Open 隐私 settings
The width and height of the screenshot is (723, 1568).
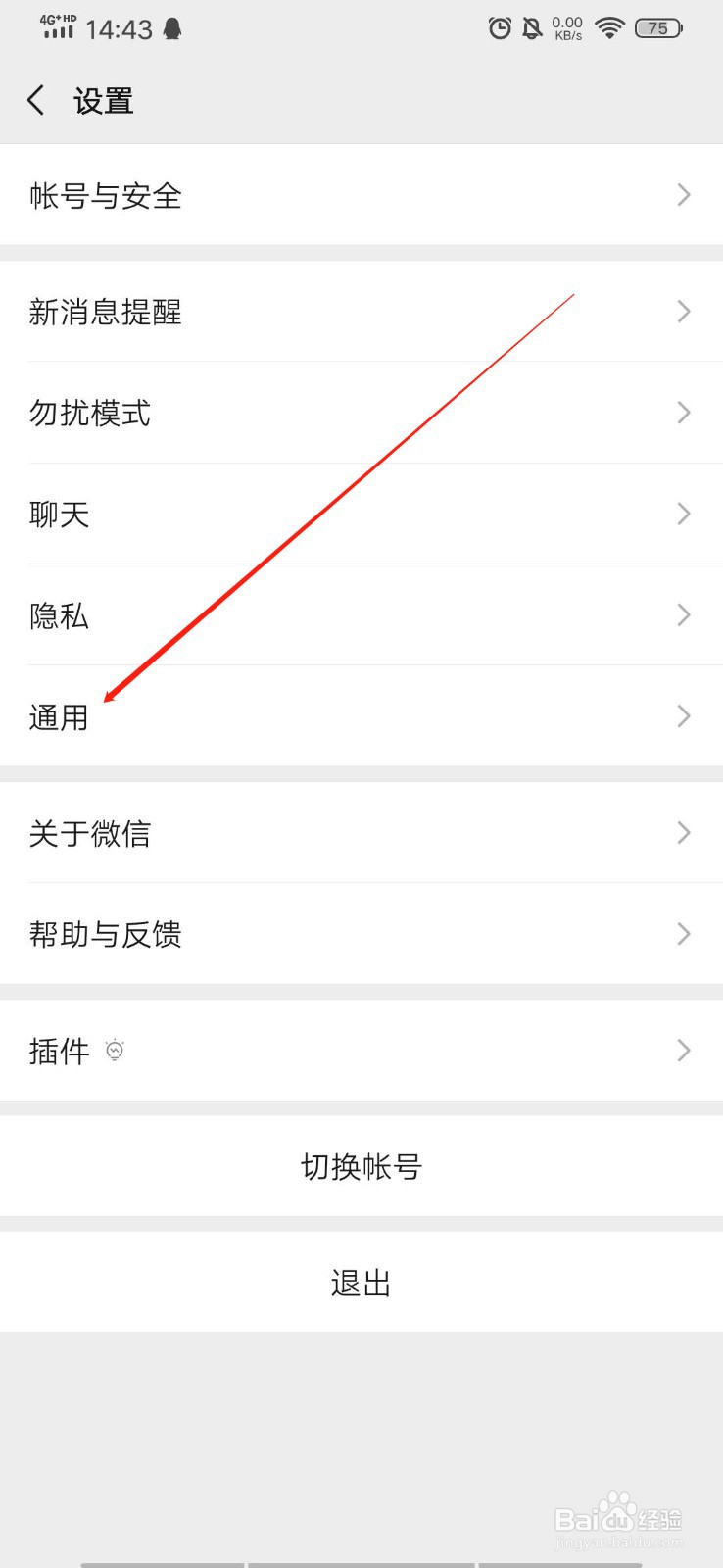click(361, 615)
